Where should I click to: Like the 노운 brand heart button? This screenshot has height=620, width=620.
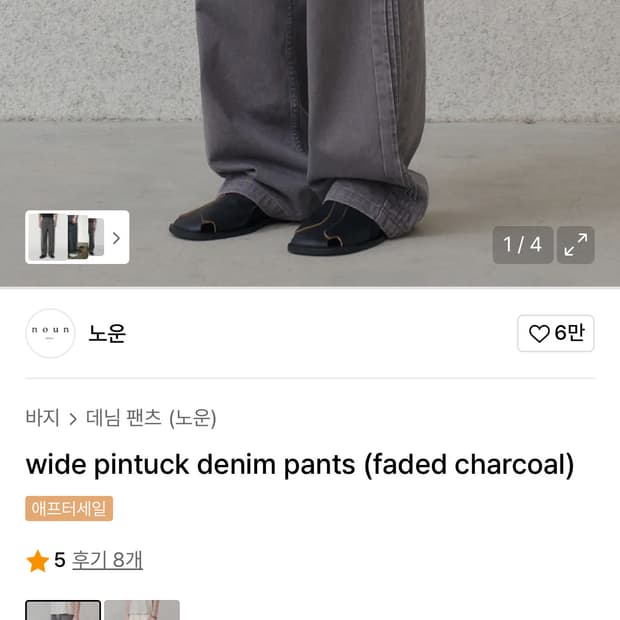(555, 333)
